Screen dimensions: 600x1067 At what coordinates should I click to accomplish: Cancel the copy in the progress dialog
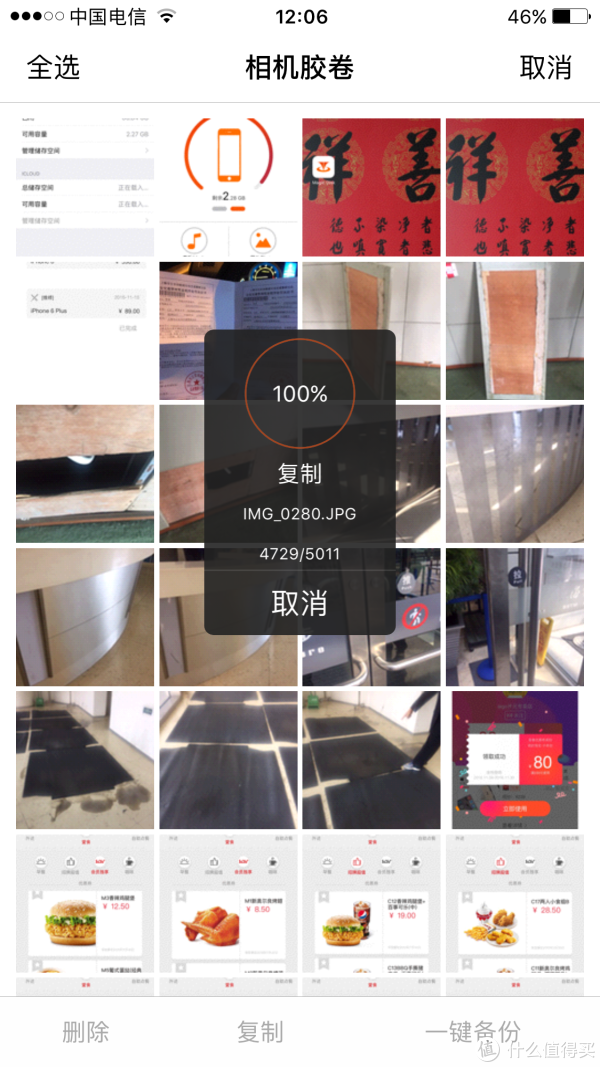(299, 603)
